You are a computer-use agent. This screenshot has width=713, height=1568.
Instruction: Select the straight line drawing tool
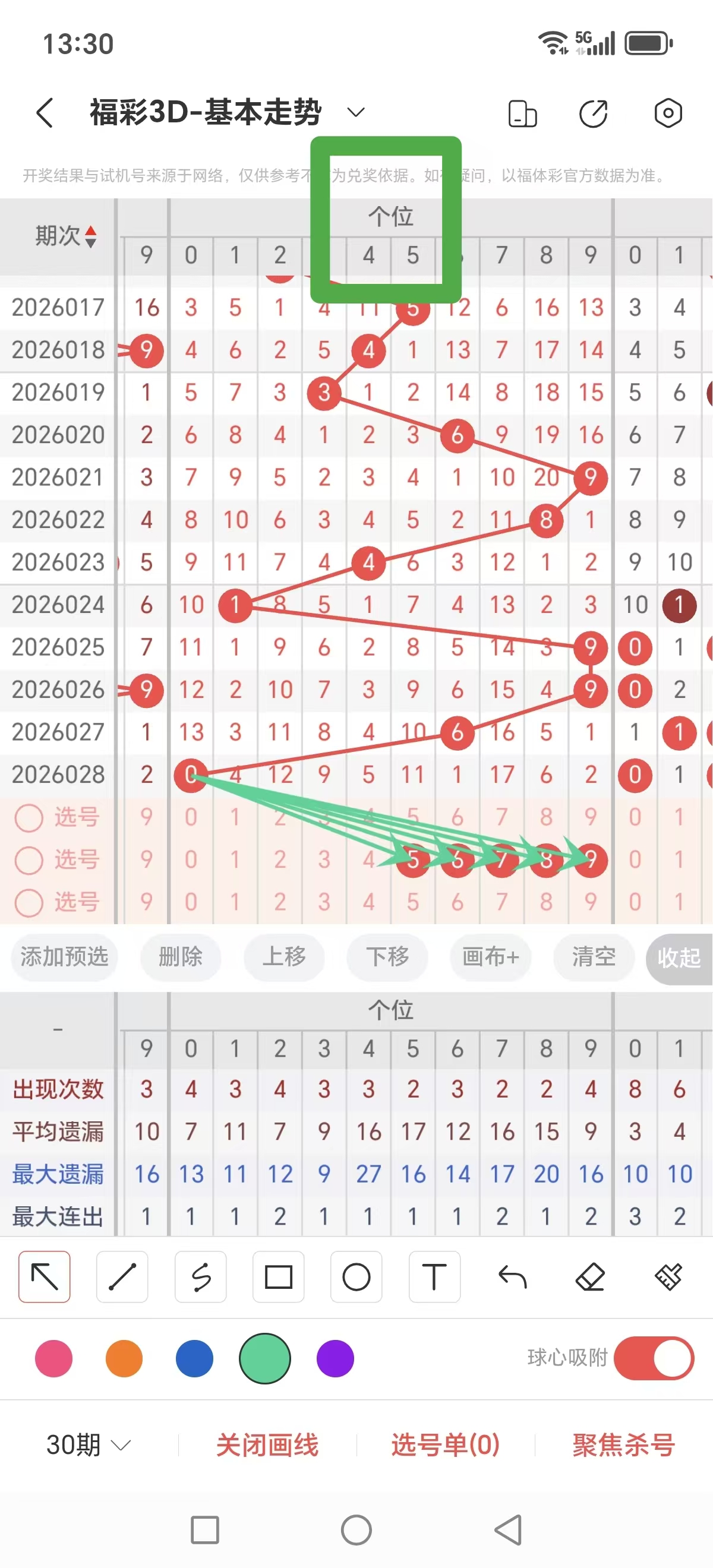[122, 1278]
